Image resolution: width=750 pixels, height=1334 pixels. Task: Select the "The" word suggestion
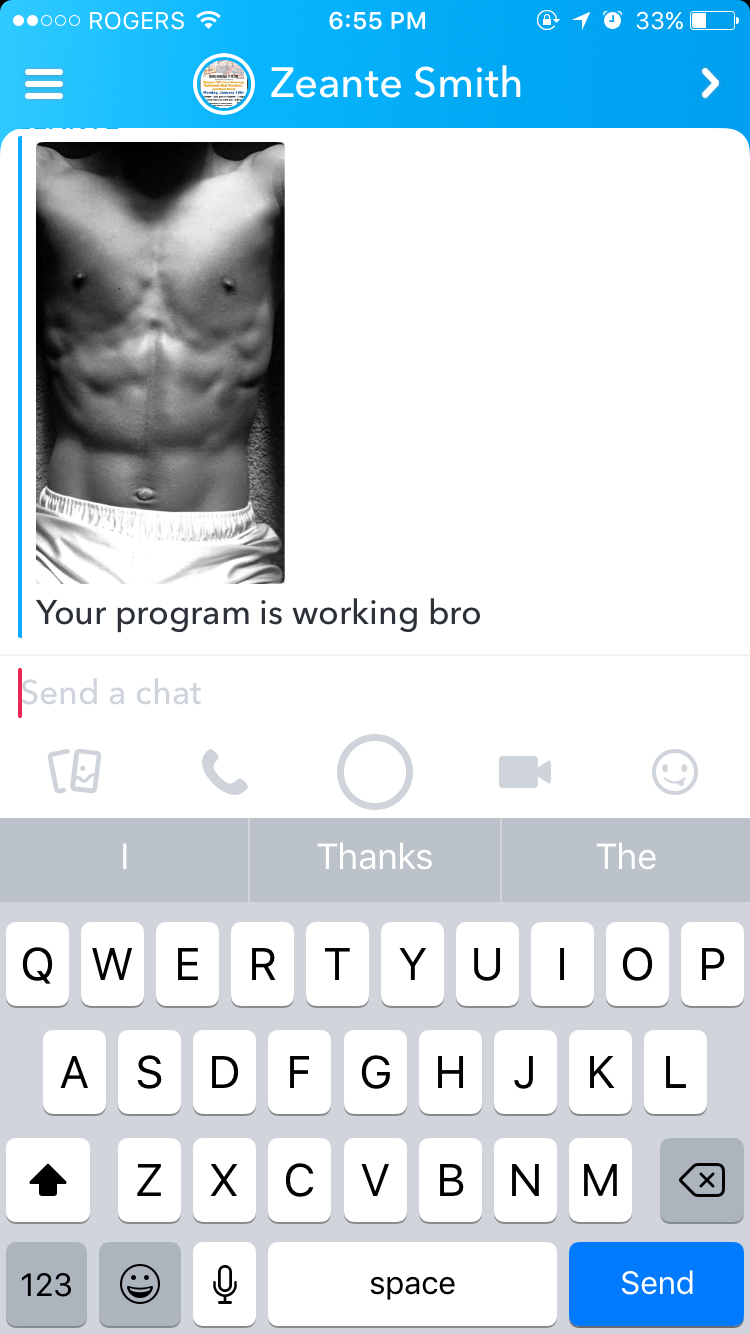(x=626, y=858)
